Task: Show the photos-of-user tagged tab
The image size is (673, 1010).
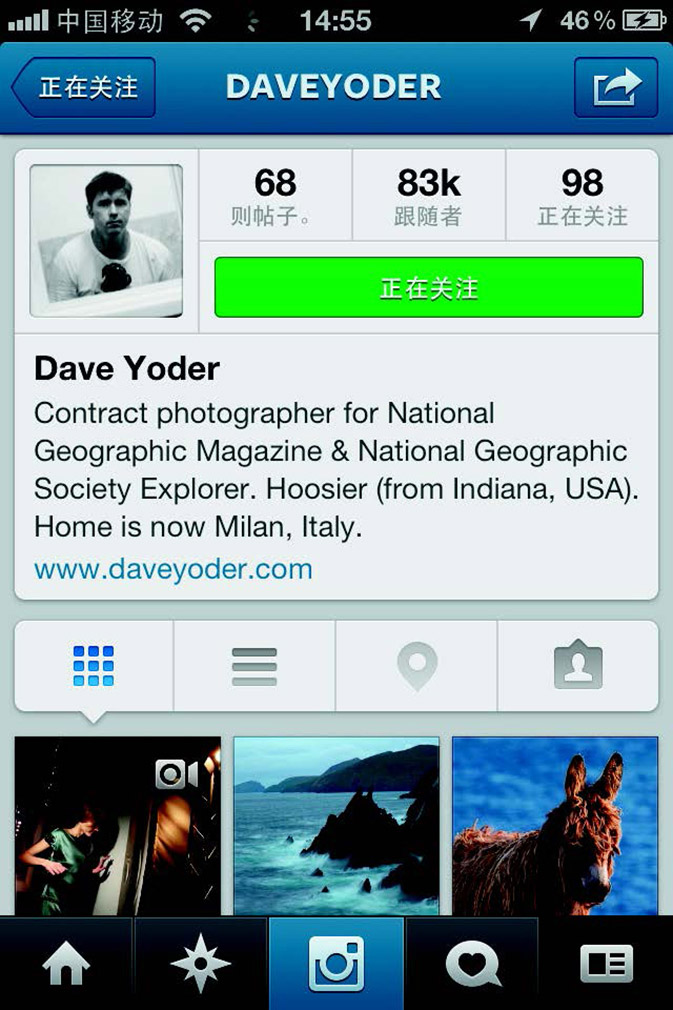Action: point(578,666)
